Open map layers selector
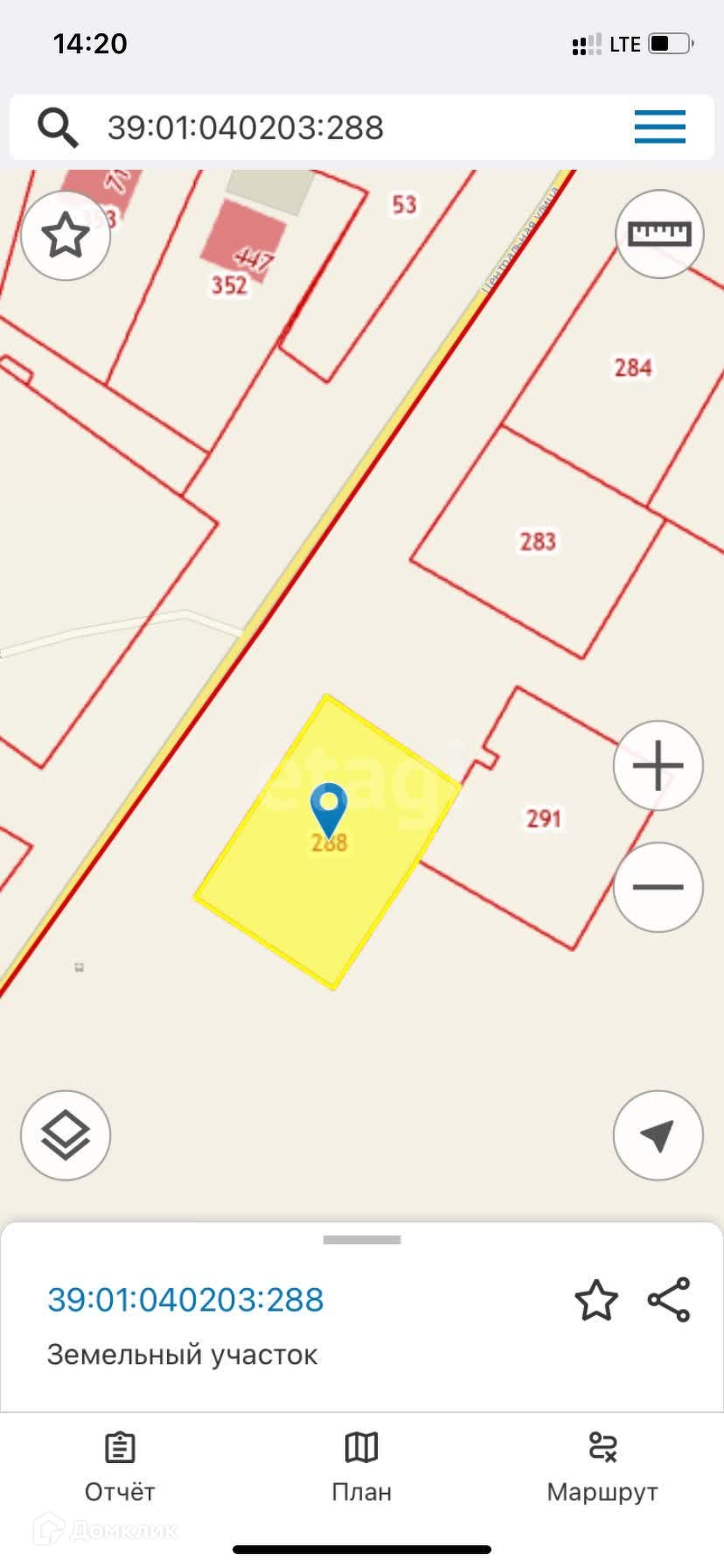This screenshot has width=724, height=1568. 66,1136
